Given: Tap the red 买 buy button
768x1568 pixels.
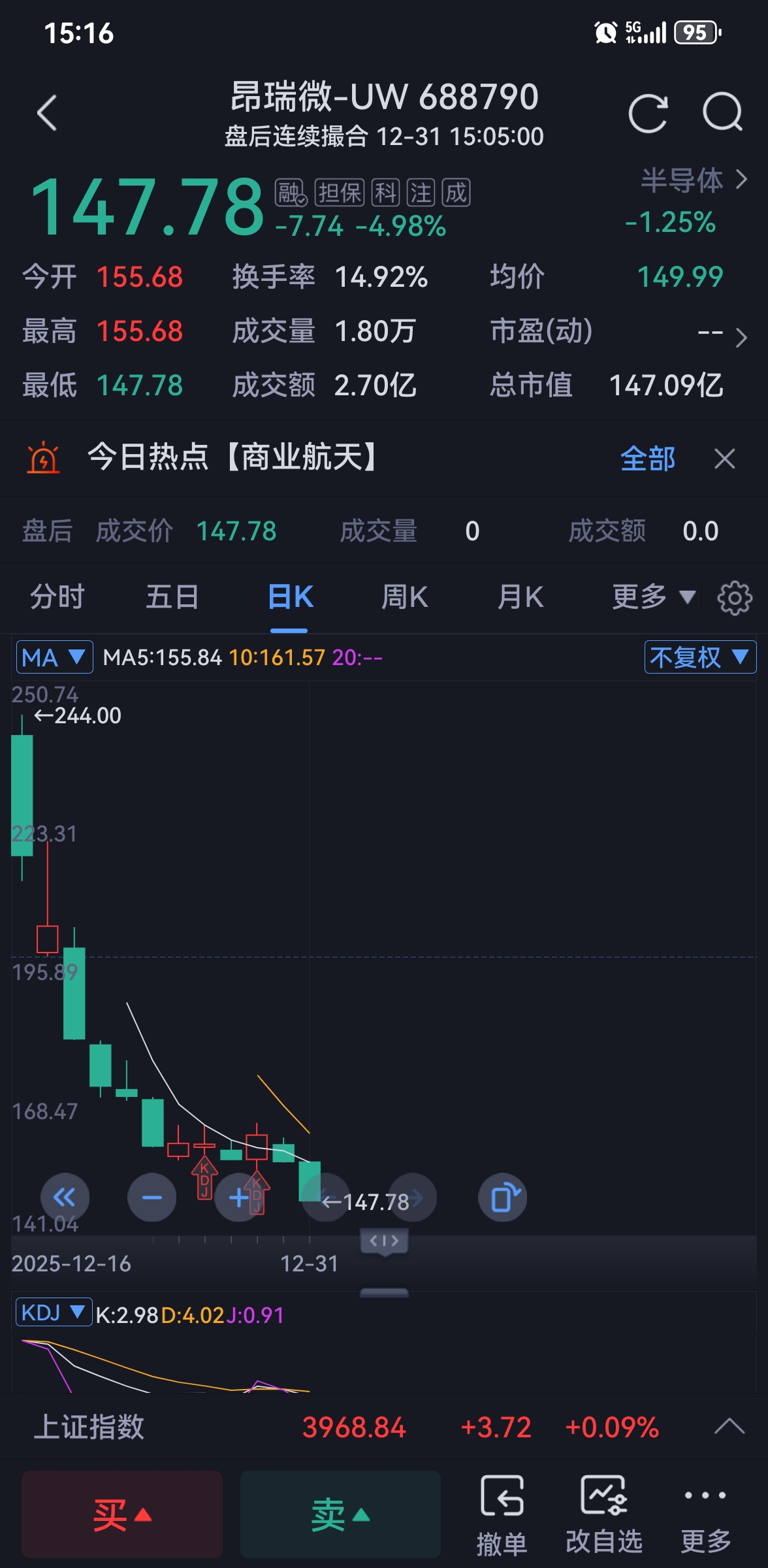Looking at the screenshot, I should 122,1514.
